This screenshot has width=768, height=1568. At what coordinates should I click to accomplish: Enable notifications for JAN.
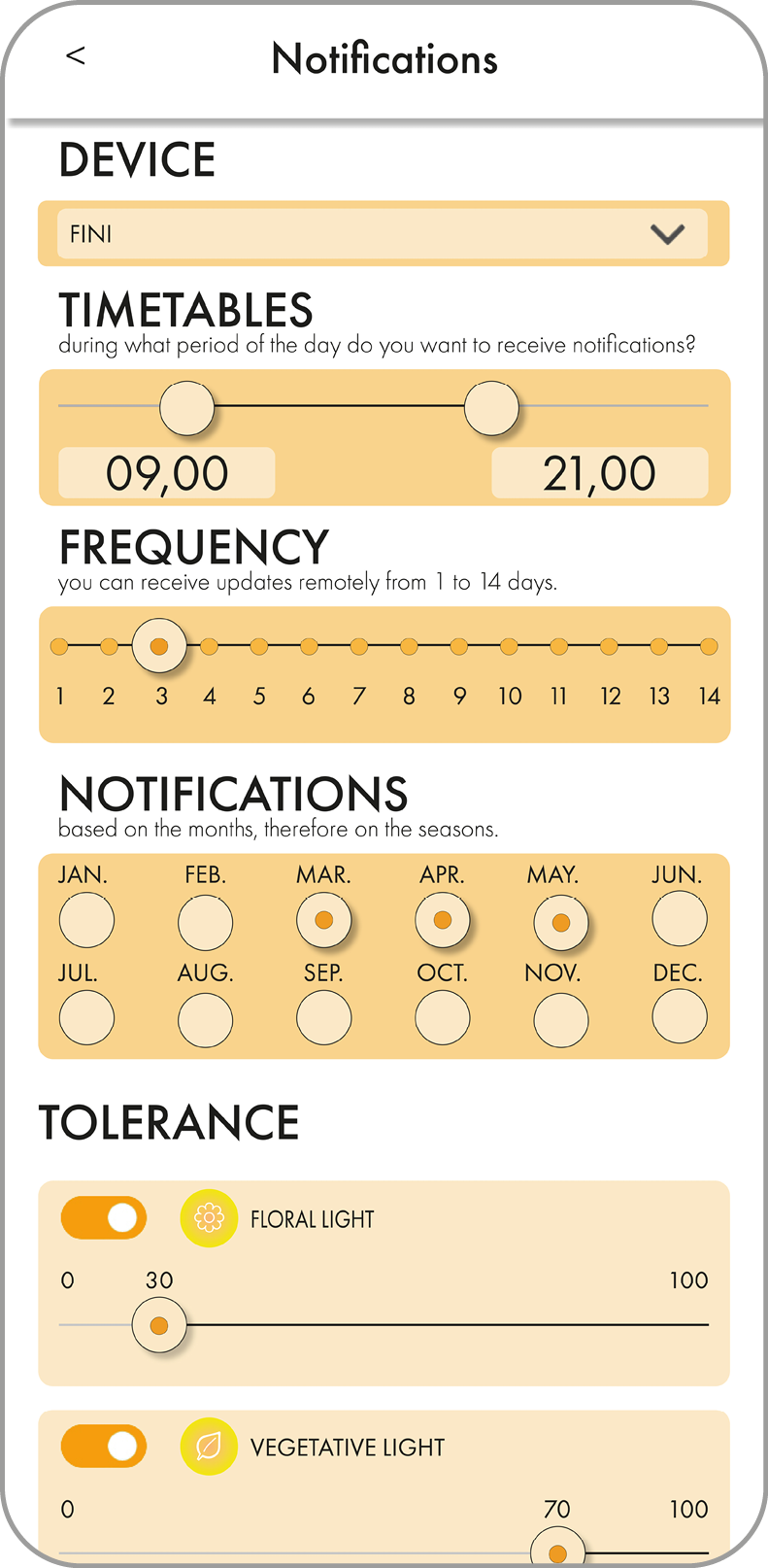86,920
